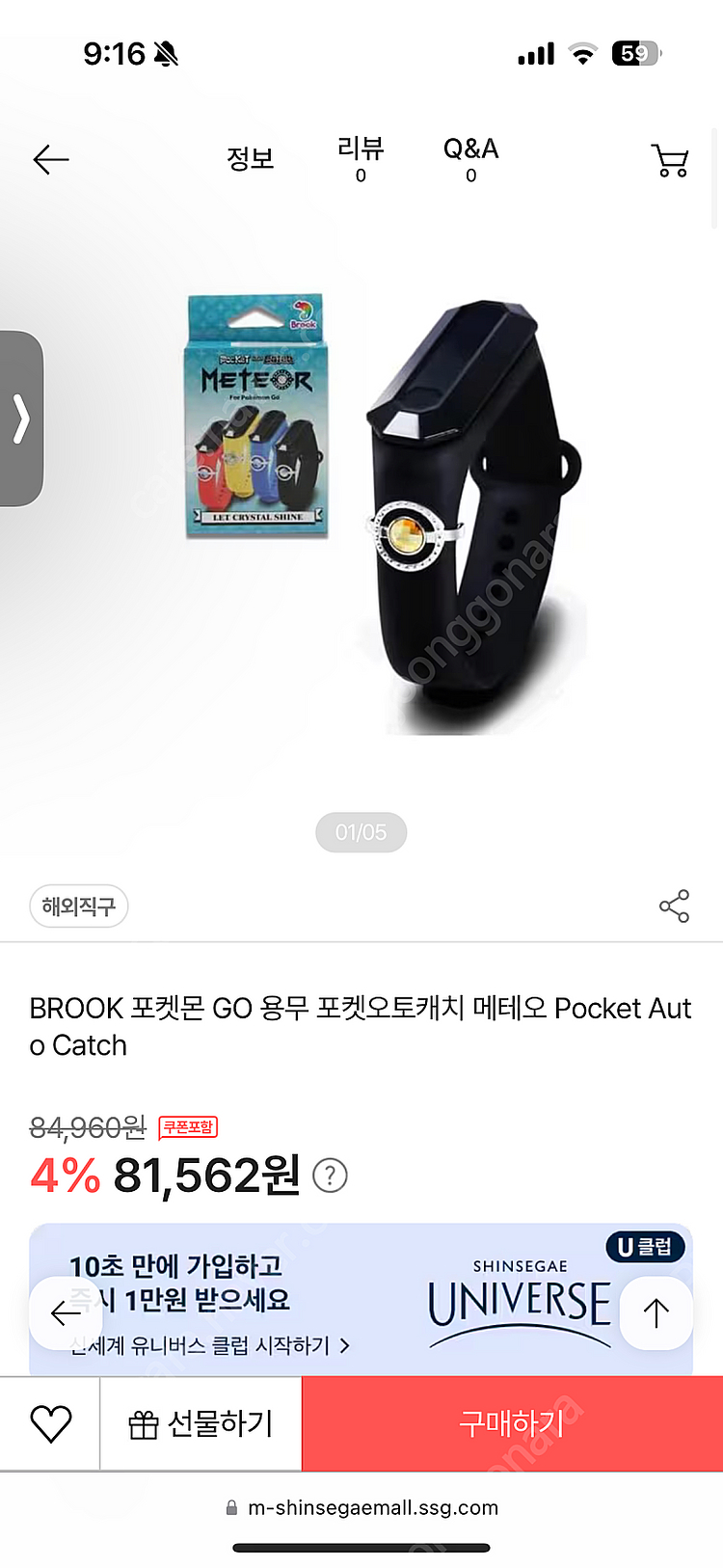Expand the side panel with the chevron
Viewport: 723px width, 1568px height.
[x=17, y=417]
